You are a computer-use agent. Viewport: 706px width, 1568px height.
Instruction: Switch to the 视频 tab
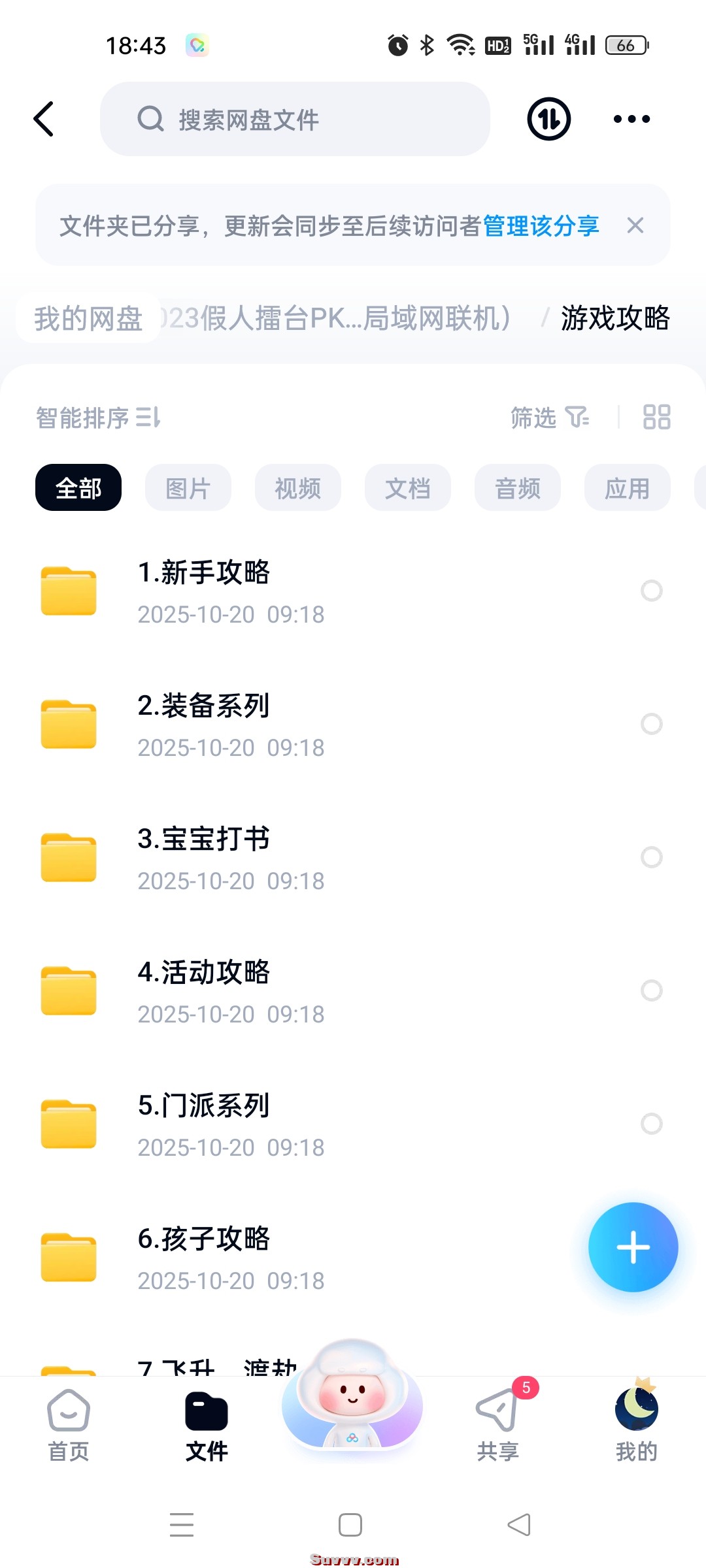(297, 487)
